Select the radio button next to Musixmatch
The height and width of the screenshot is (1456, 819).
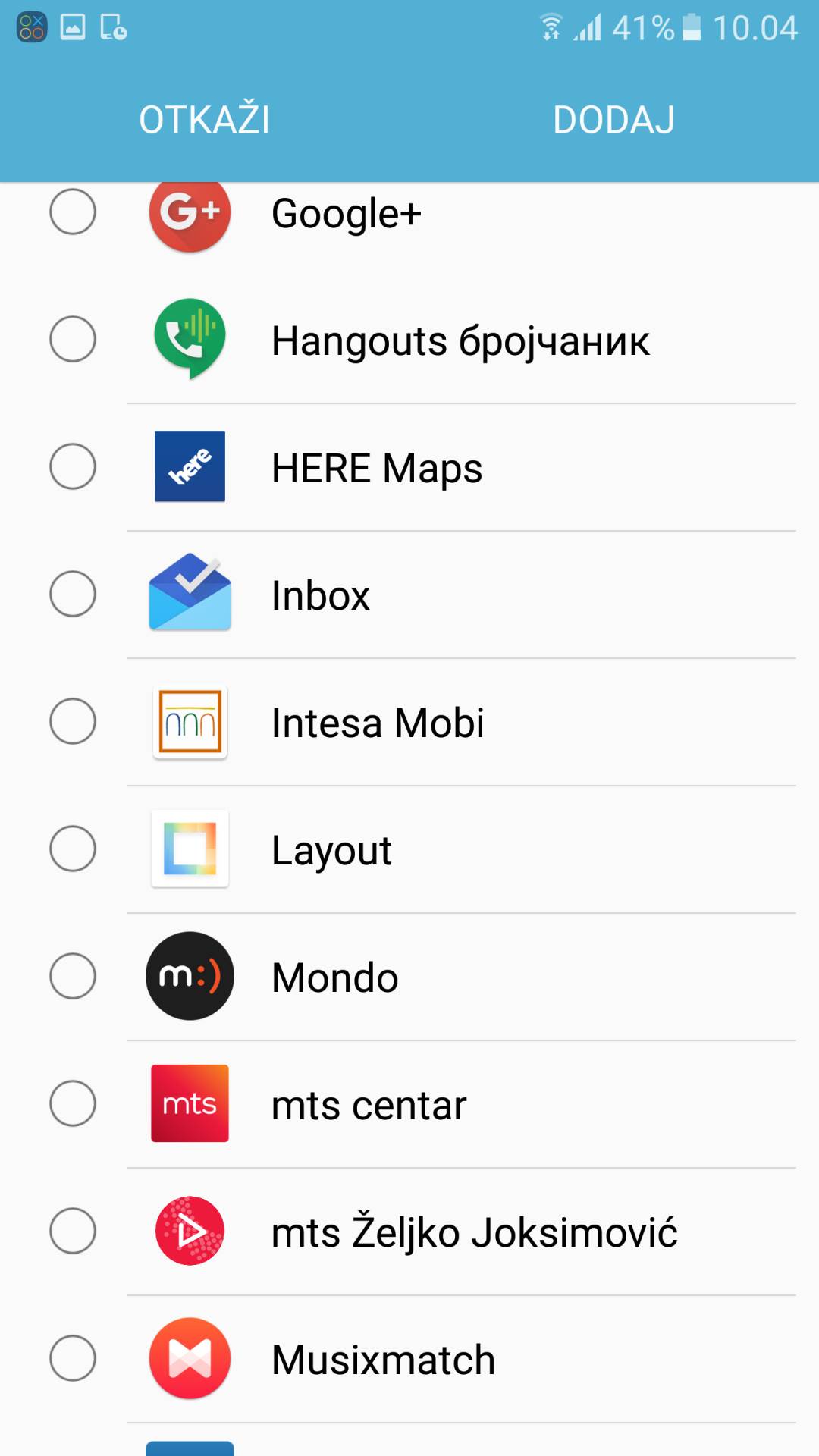tap(73, 1358)
